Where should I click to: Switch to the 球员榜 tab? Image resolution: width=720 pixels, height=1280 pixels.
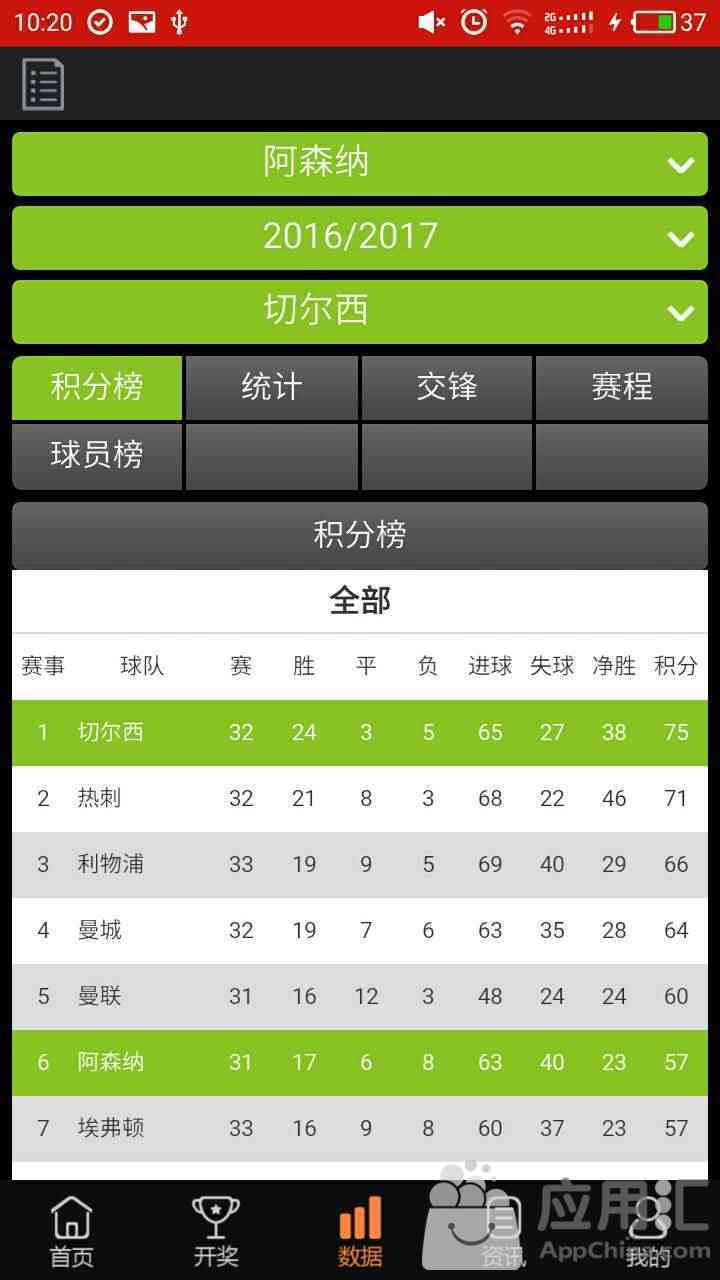coord(97,456)
